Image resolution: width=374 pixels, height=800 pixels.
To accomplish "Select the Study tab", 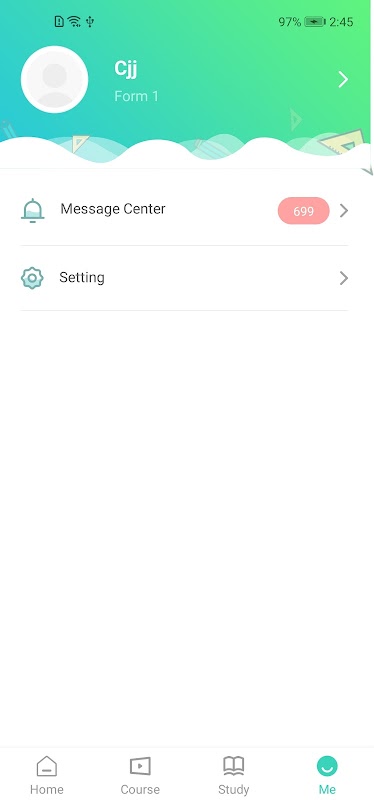I will click(234, 775).
